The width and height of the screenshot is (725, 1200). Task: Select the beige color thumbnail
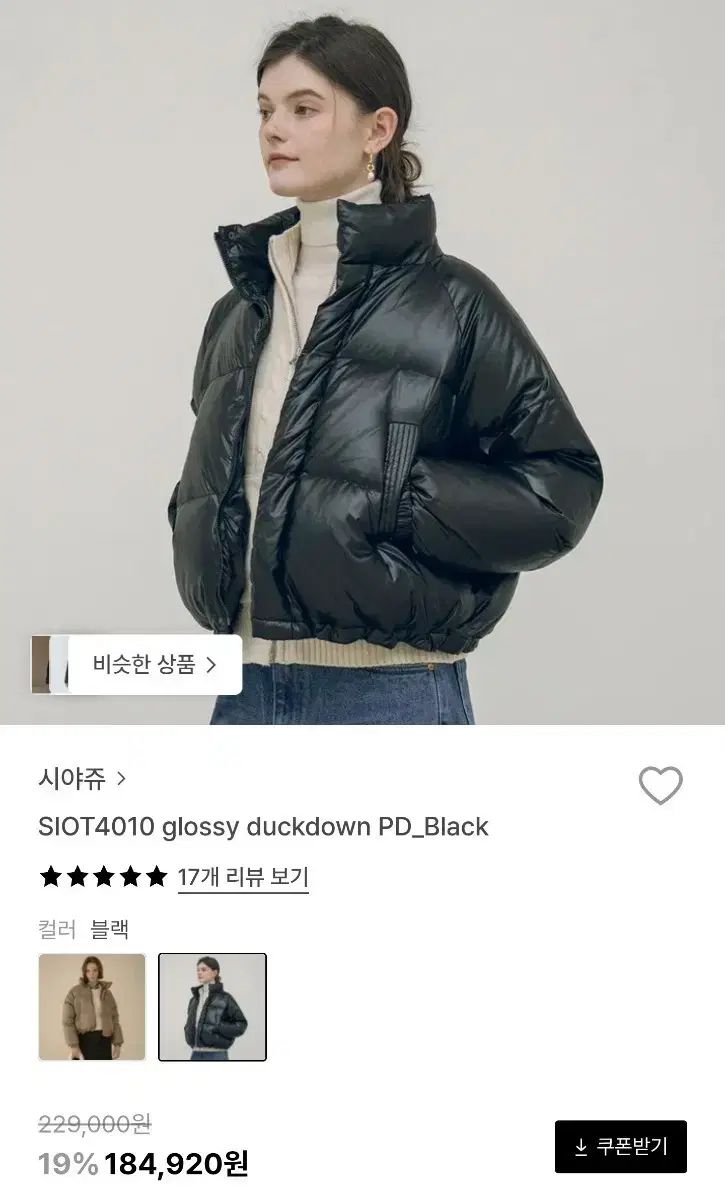[x=92, y=1006]
